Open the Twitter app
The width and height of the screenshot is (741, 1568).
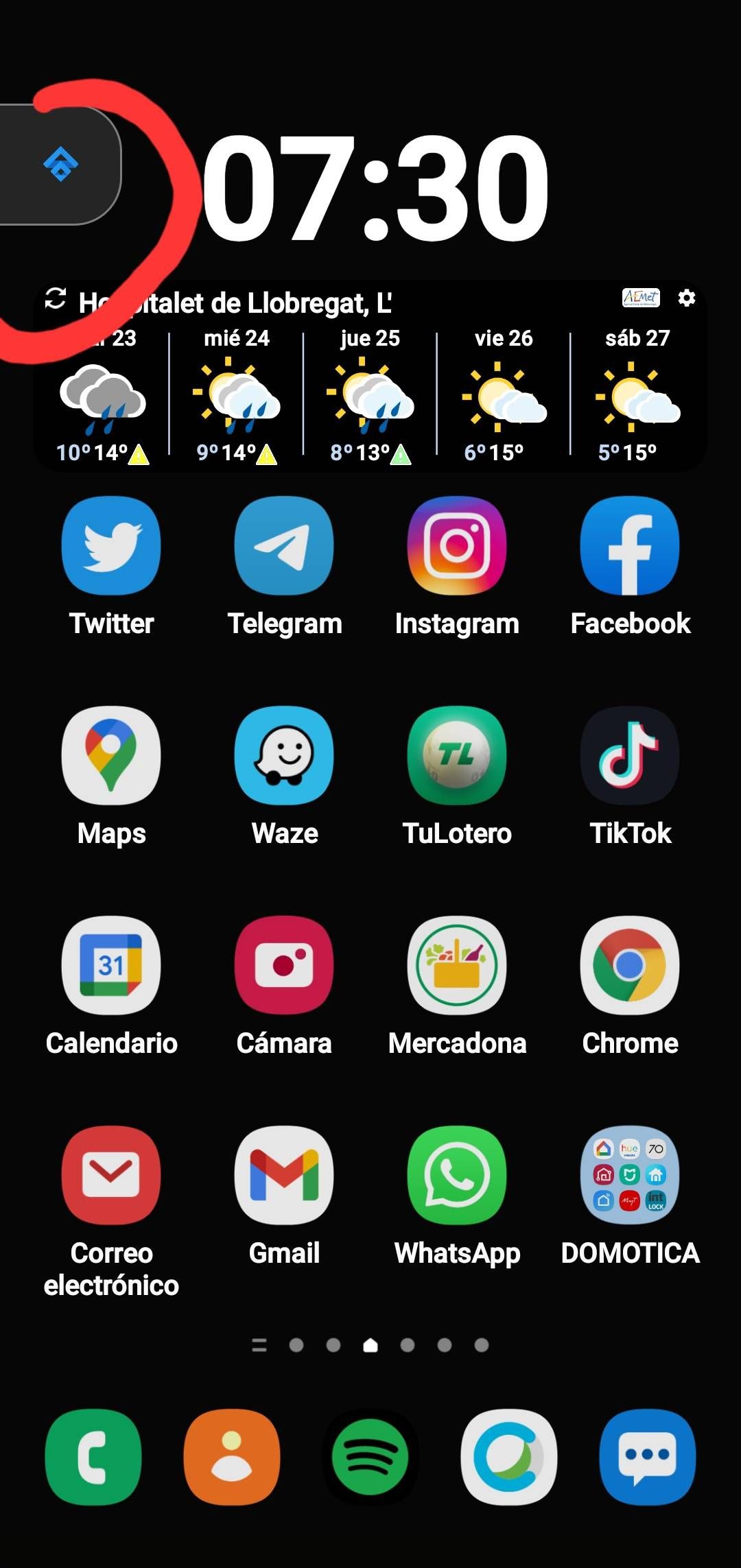[111, 545]
